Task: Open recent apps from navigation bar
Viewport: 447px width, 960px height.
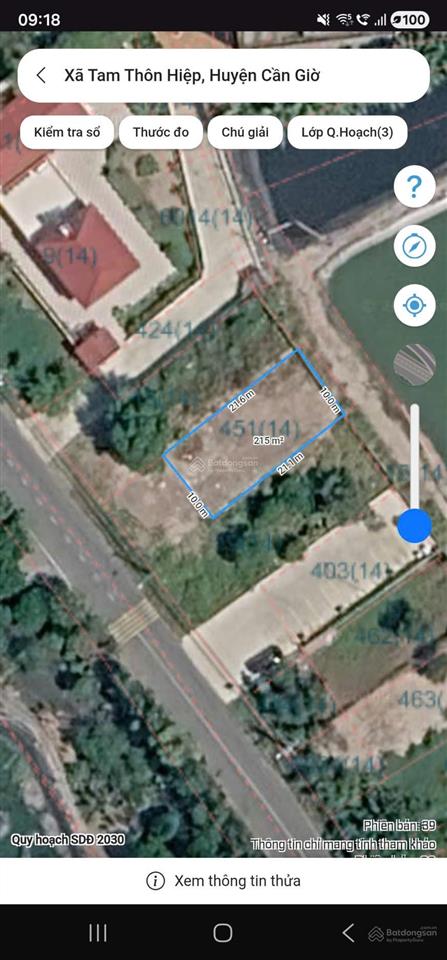Action: click(98, 932)
